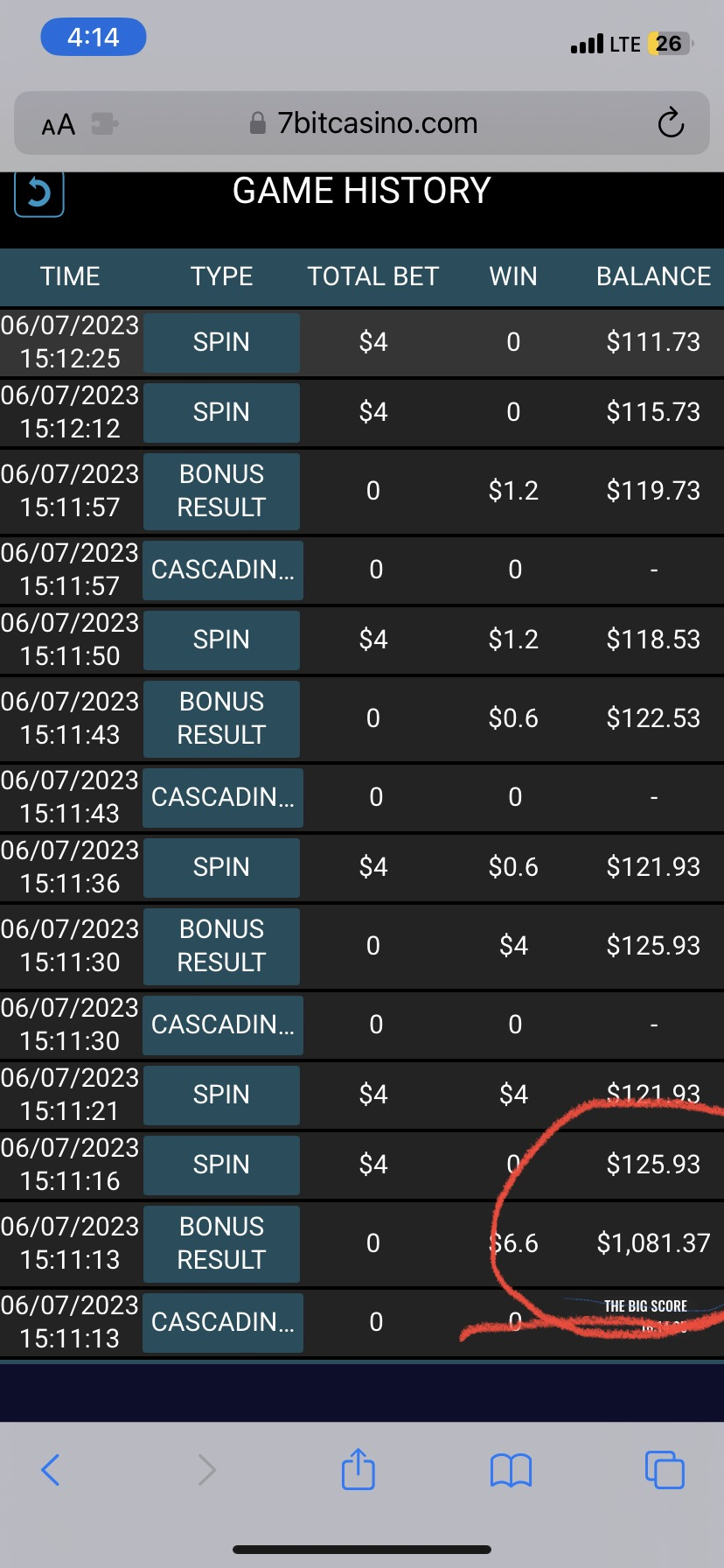Screen dimensions: 724x1568
Task: Tap the 7bitcasino.com address bar
Action: coord(376,123)
